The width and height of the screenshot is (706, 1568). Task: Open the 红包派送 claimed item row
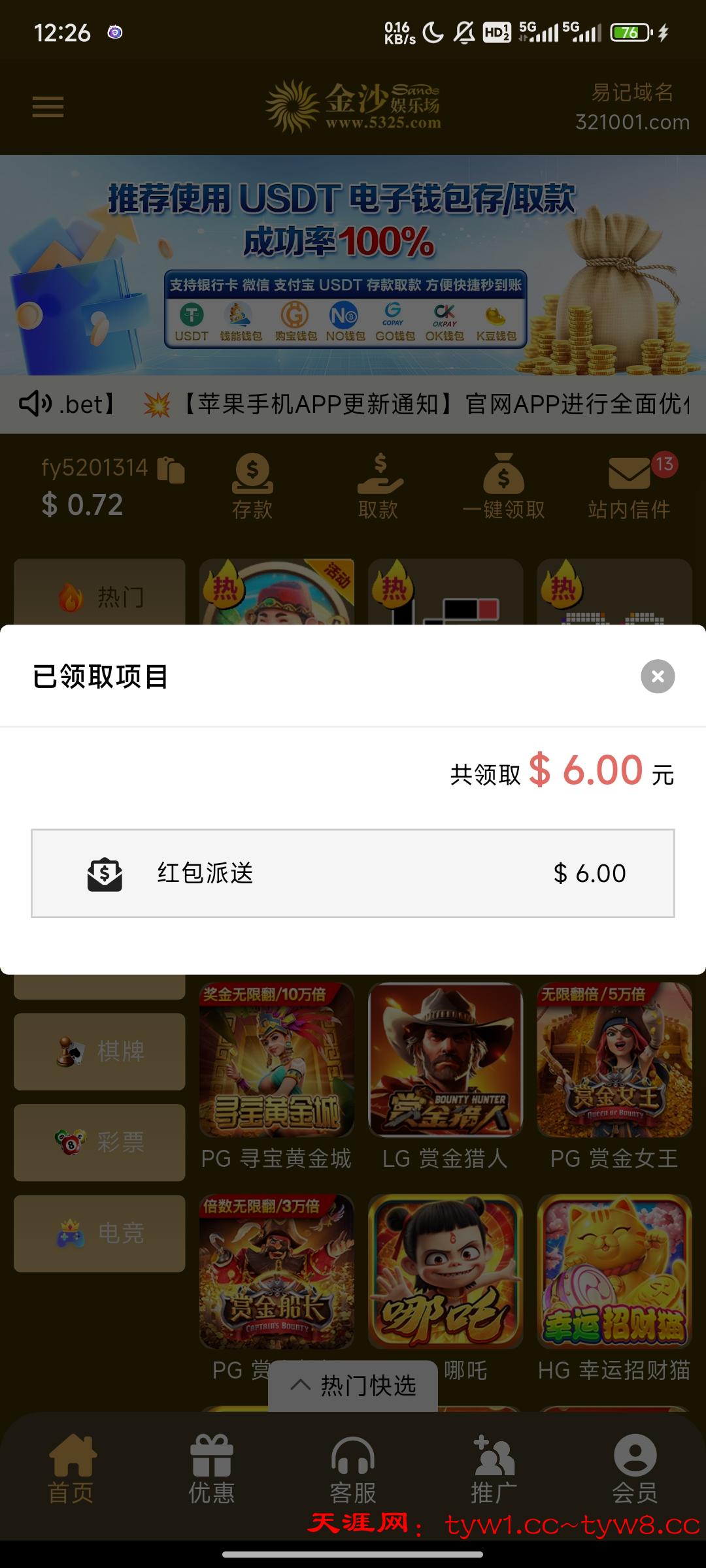(353, 873)
